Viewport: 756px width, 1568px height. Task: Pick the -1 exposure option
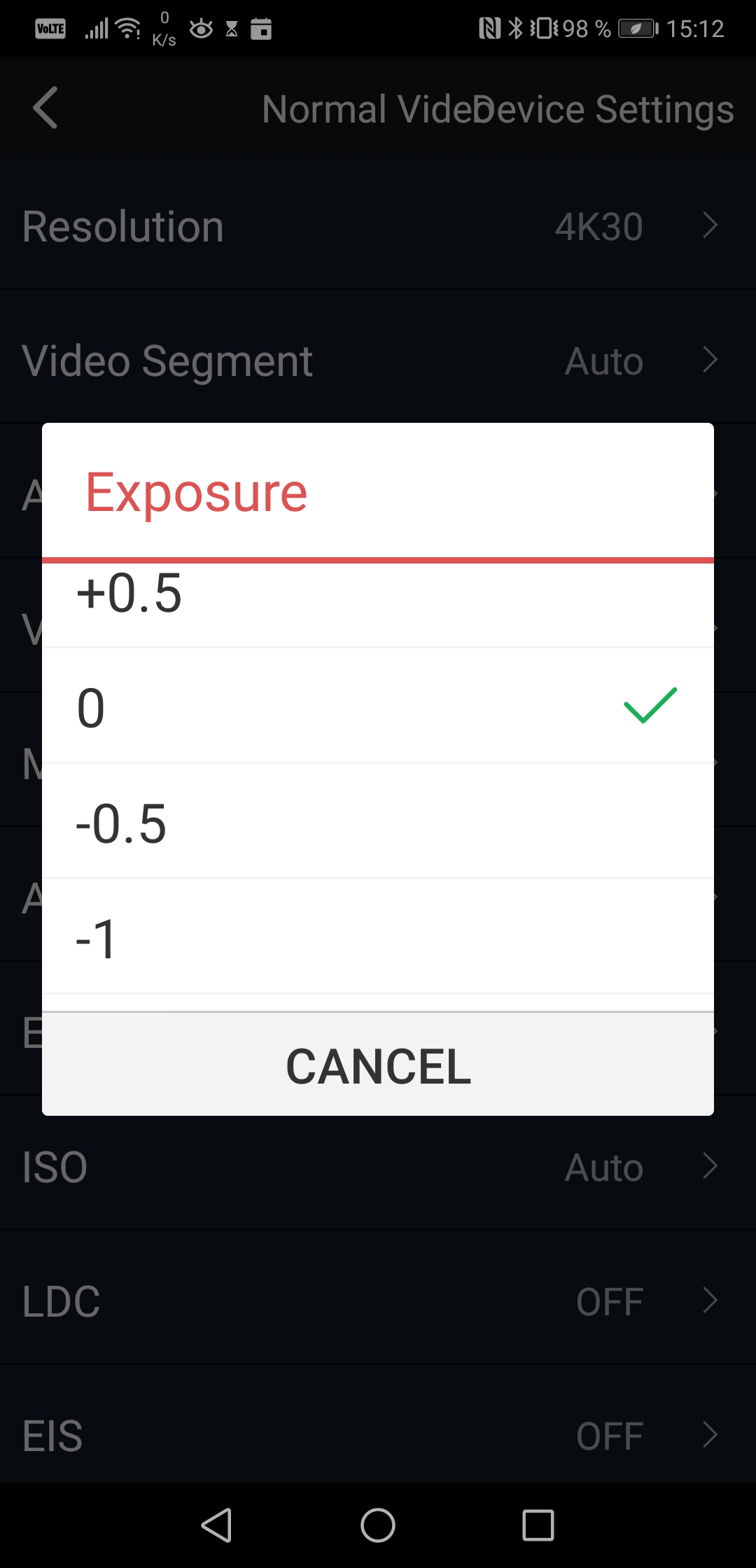(x=378, y=937)
